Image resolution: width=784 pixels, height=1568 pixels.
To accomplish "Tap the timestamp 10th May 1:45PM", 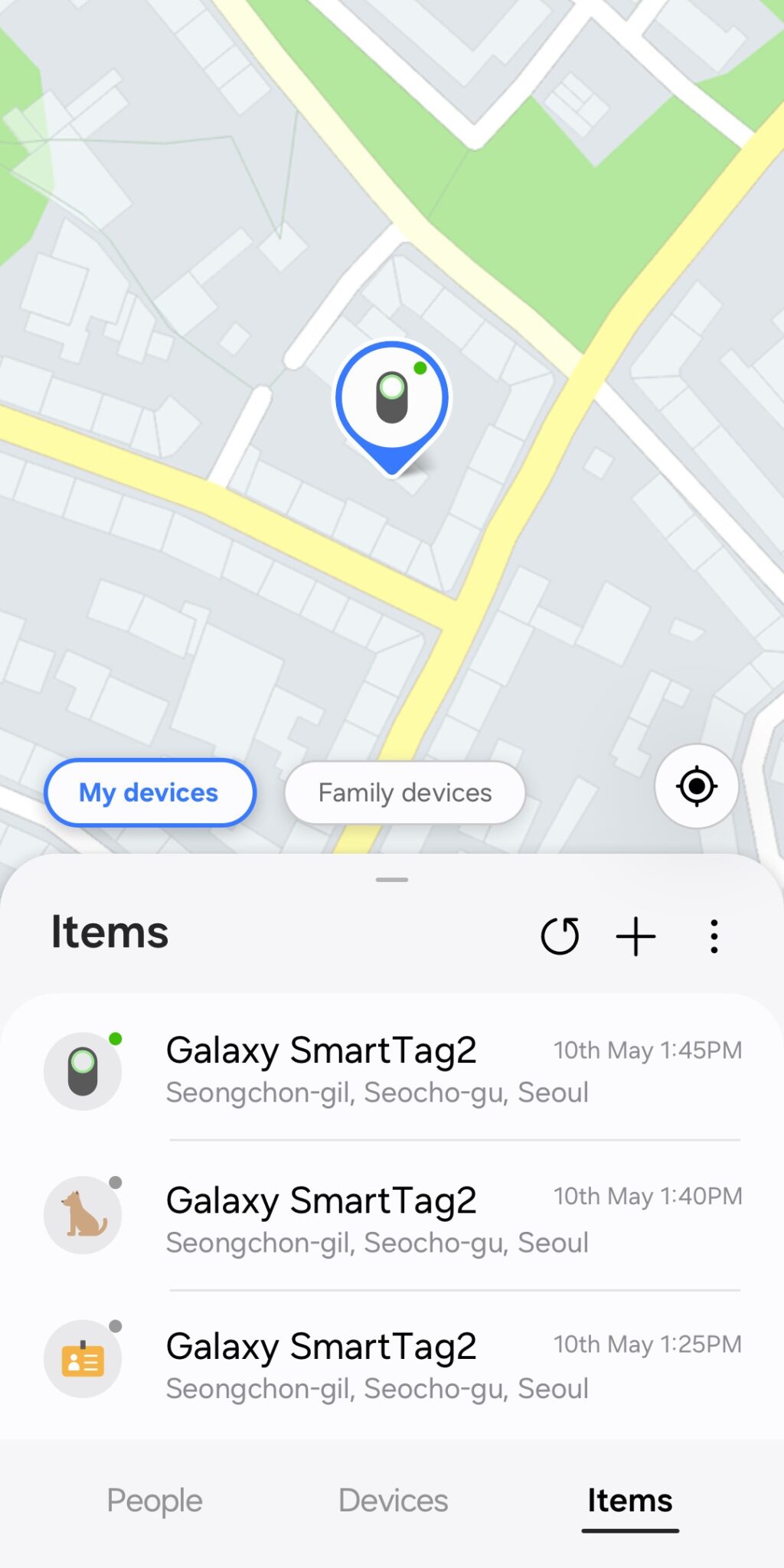I will coord(647,1050).
